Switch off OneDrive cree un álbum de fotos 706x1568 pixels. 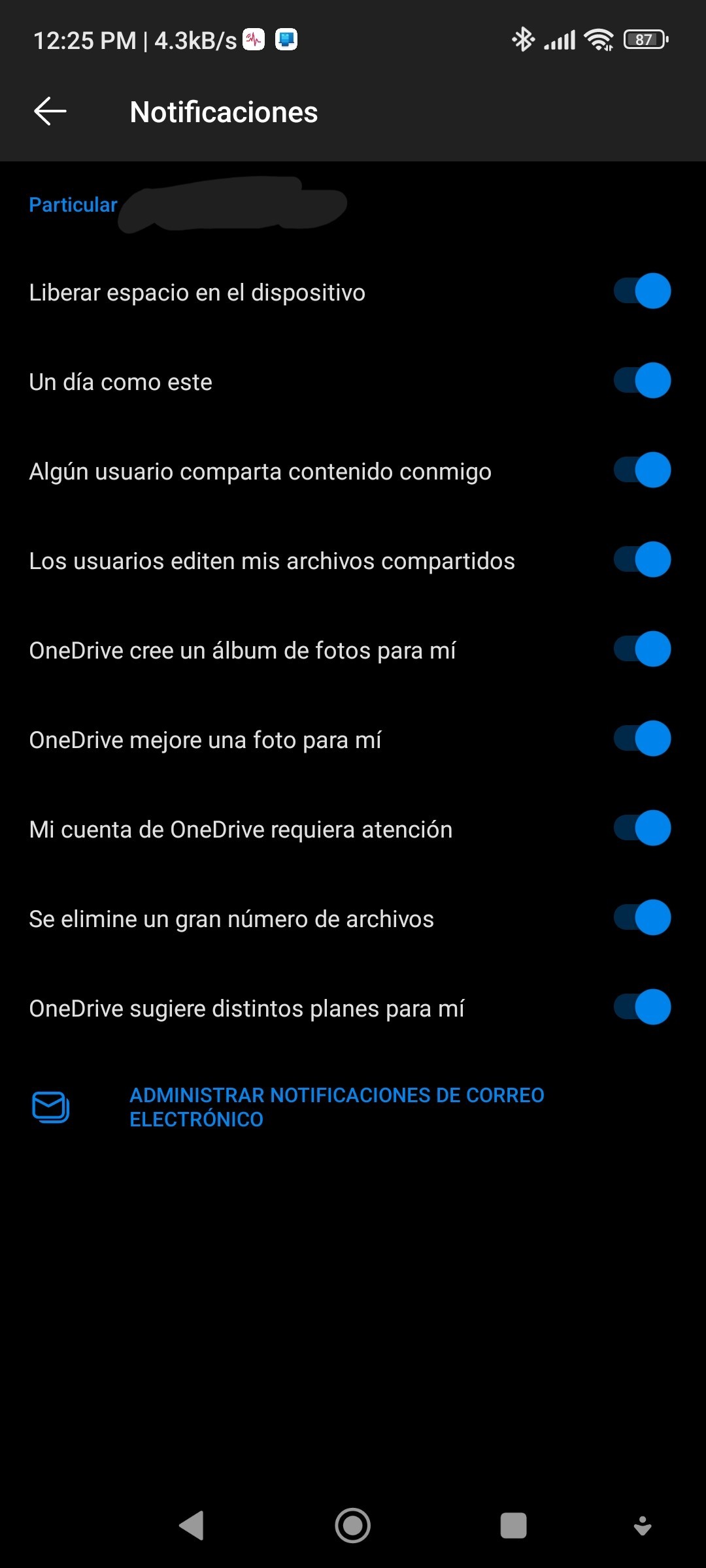click(642, 649)
